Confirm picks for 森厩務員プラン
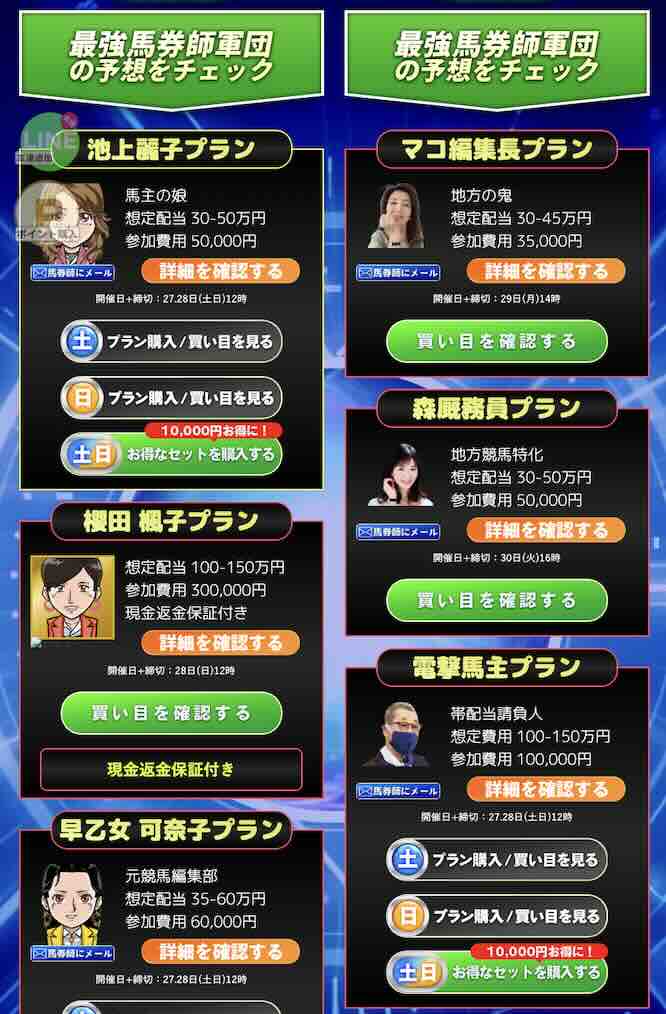 click(497, 600)
